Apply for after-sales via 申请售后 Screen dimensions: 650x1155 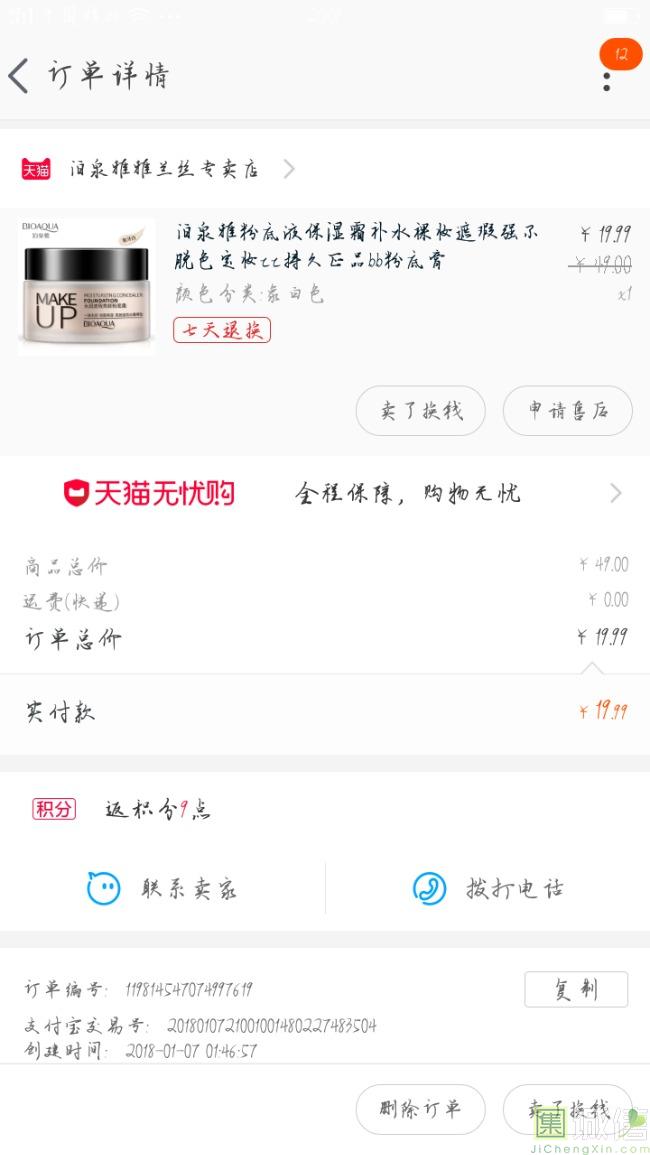(x=567, y=411)
